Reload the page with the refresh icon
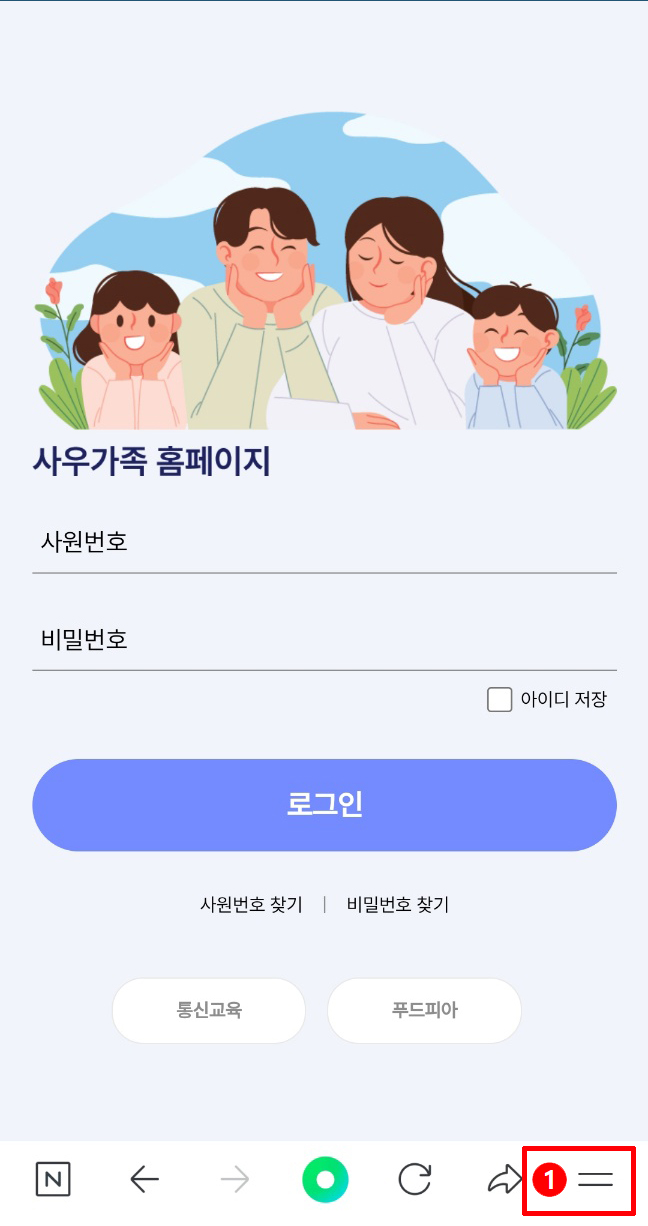Image resolution: width=648 pixels, height=1226 pixels. point(414,1180)
